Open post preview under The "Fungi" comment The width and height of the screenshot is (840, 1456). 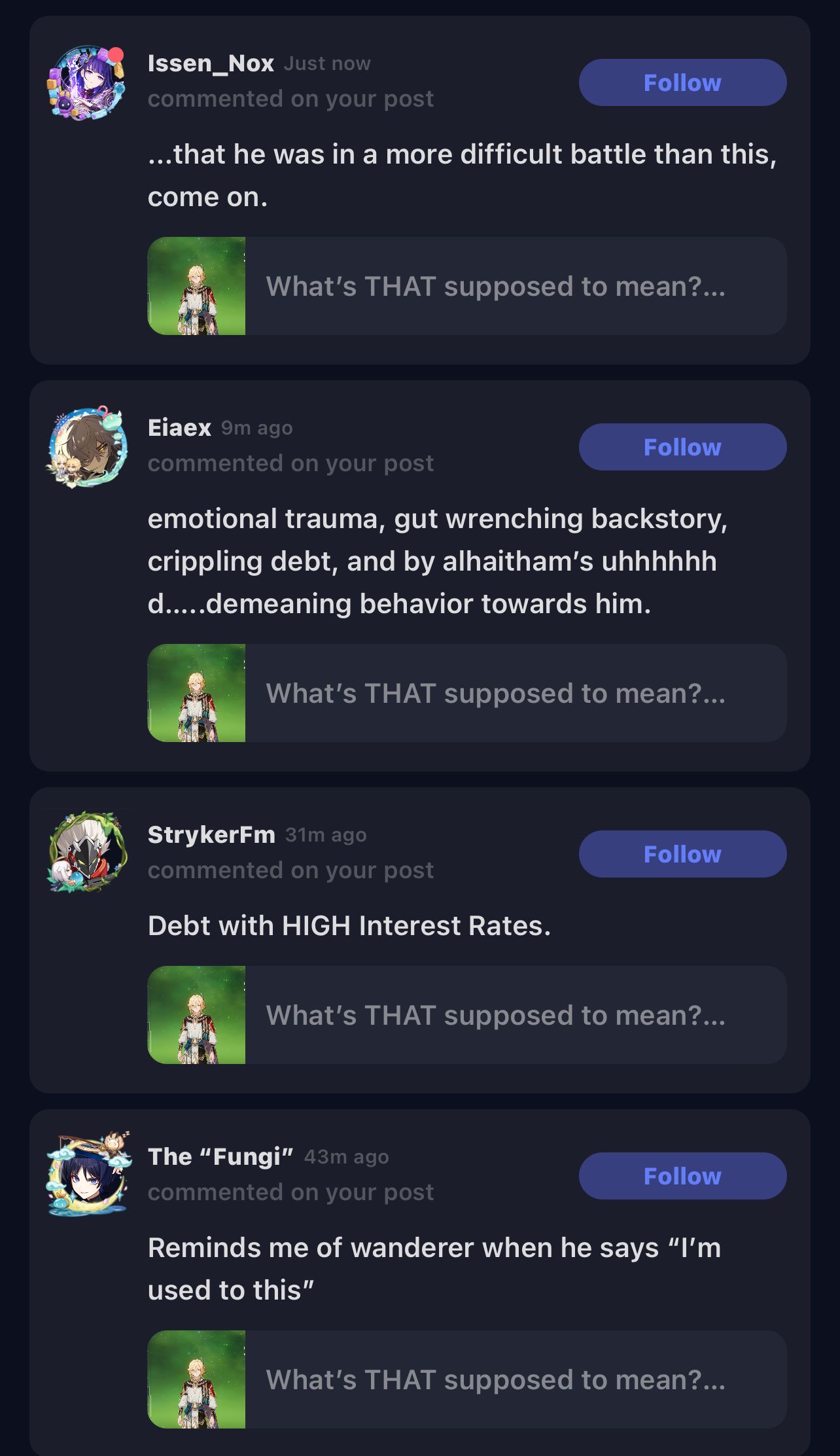[466, 1379]
